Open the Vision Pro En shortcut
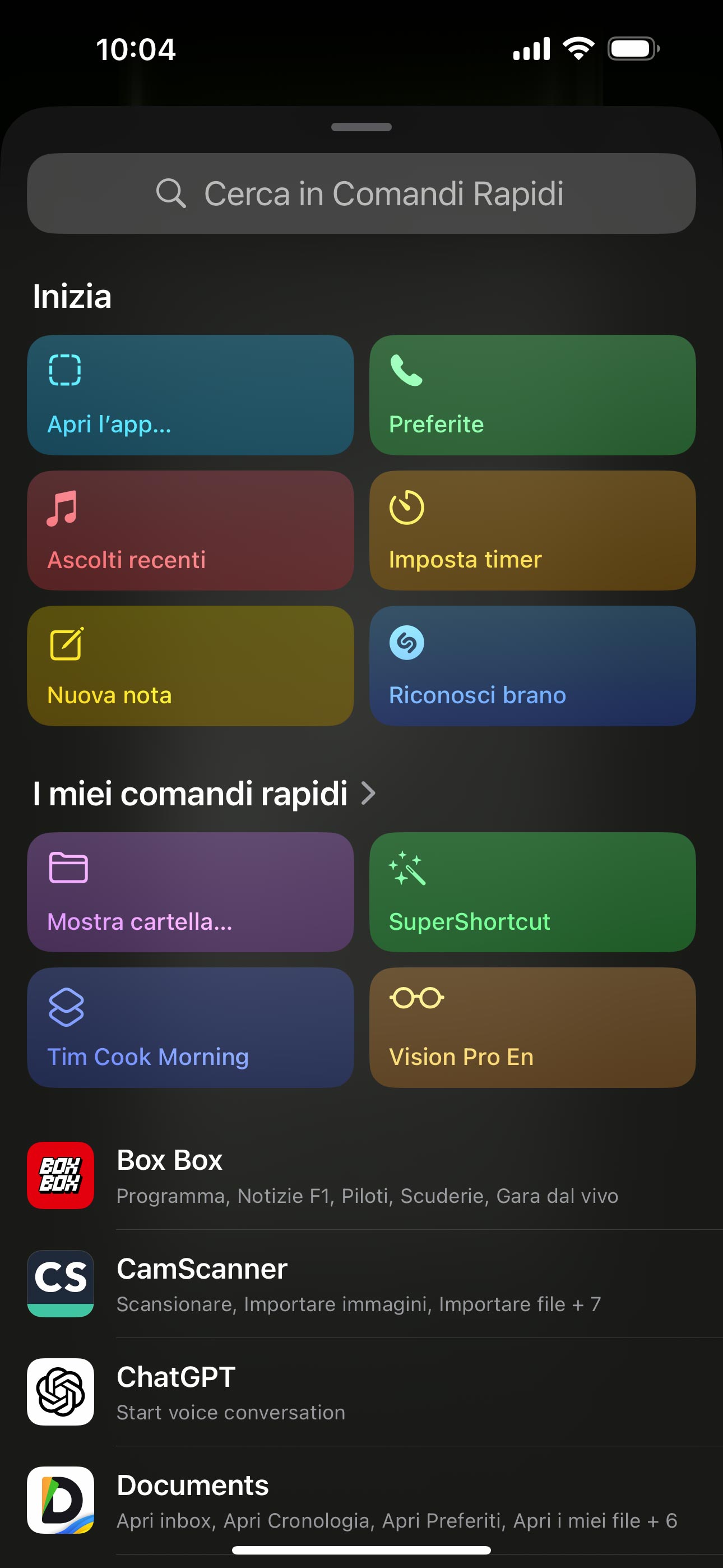Image resolution: width=723 pixels, height=1568 pixels. tap(532, 1027)
